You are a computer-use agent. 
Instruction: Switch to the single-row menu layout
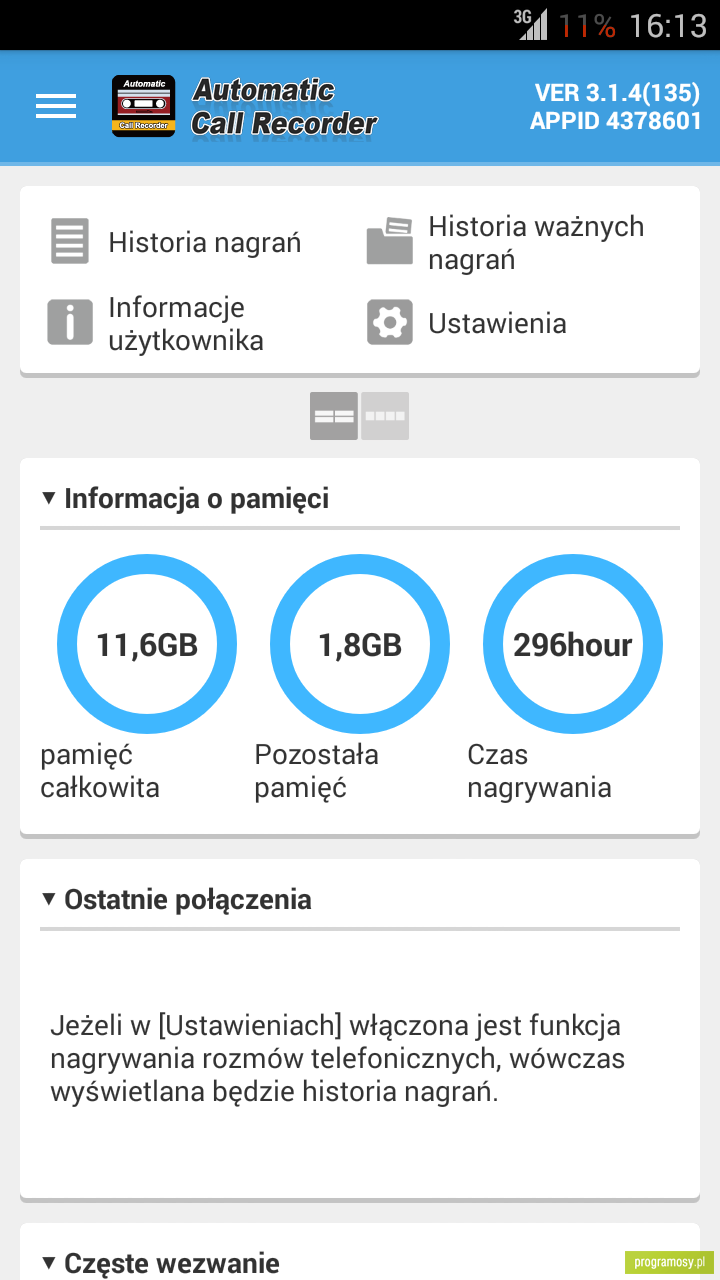point(385,416)
